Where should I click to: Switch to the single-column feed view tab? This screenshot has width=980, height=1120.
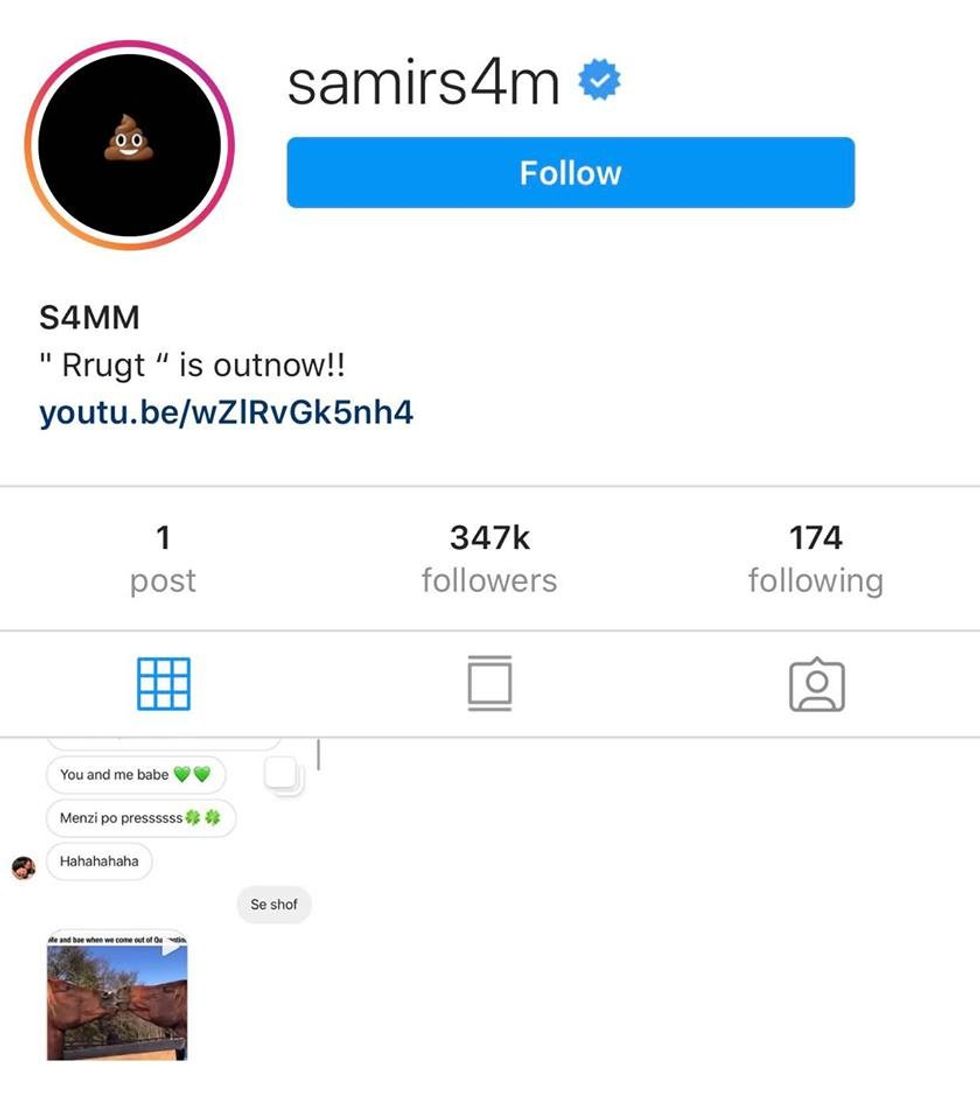pyautogui.click(x=489, y=684)
